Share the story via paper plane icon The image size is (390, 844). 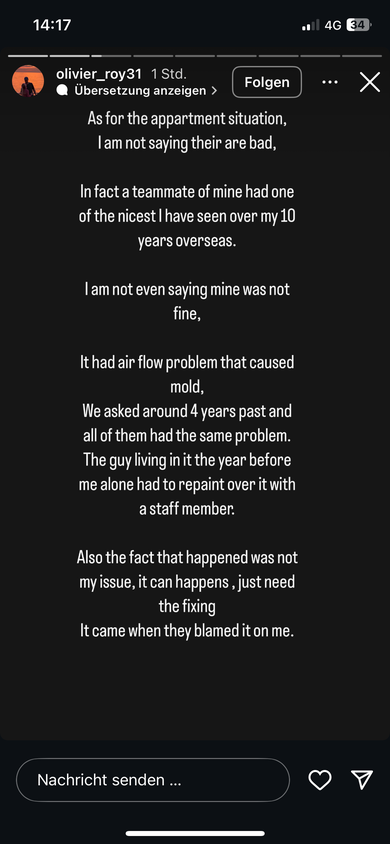pos(361,779)
